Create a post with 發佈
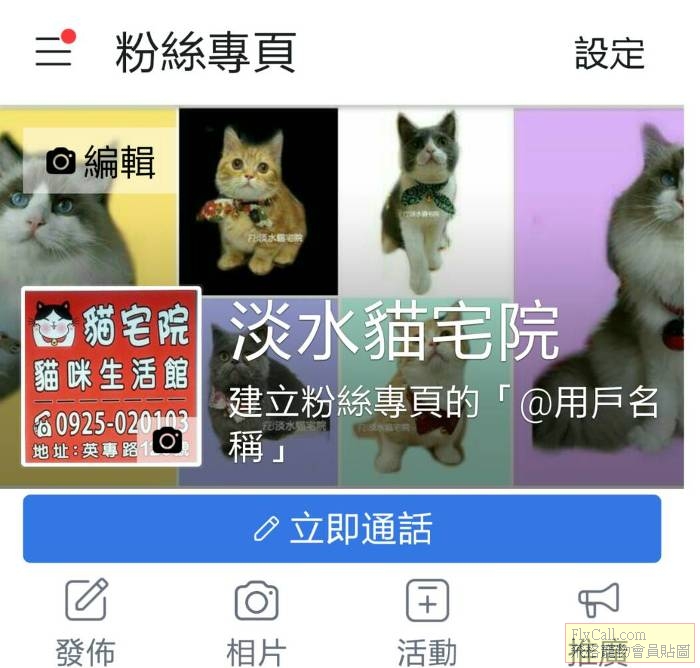Screen dimensions: 700x668 click(x=86, y=622)
